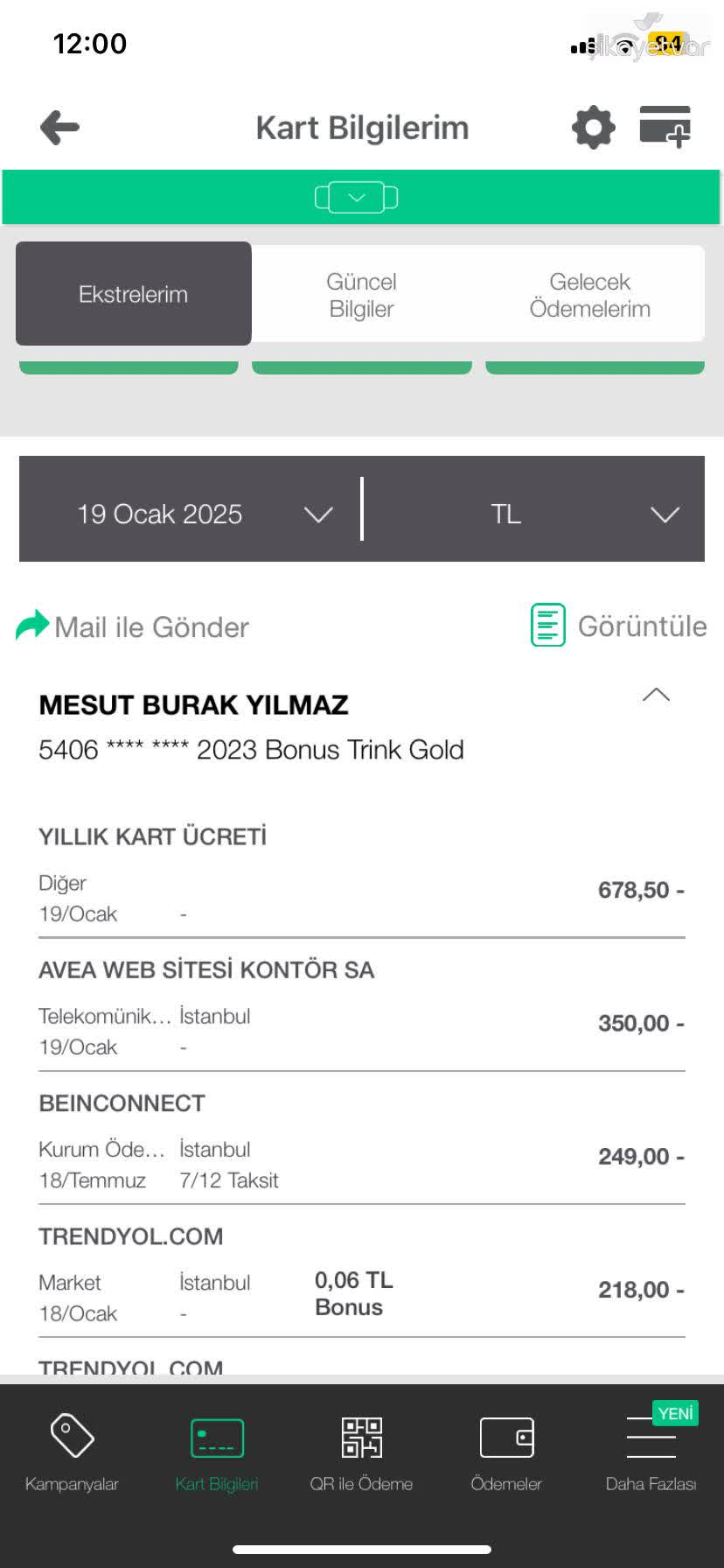Open the TRENDYOL.COM 218,00 transaction

(361, 1277)
